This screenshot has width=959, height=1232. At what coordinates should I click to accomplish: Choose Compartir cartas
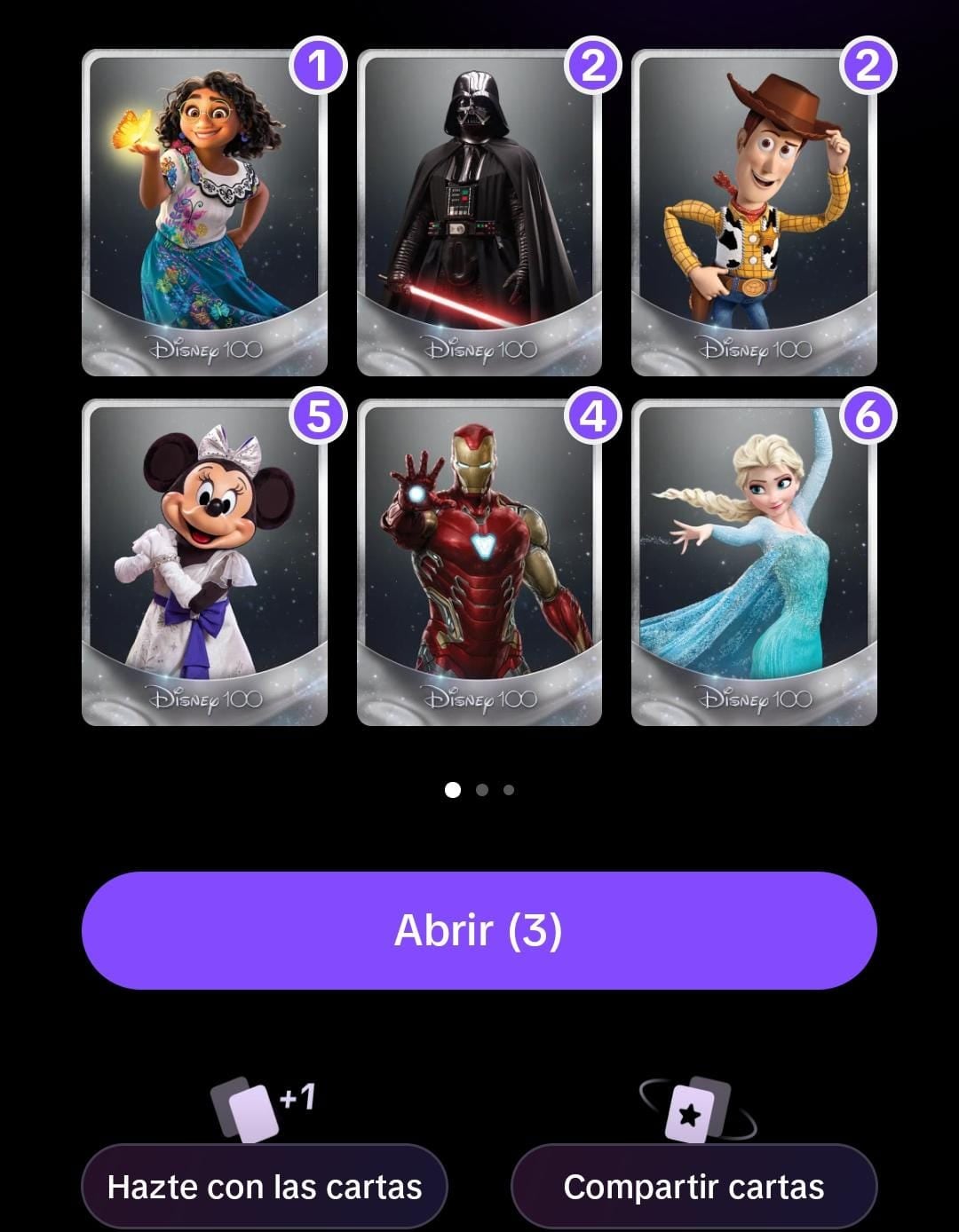click(693, 1186)
